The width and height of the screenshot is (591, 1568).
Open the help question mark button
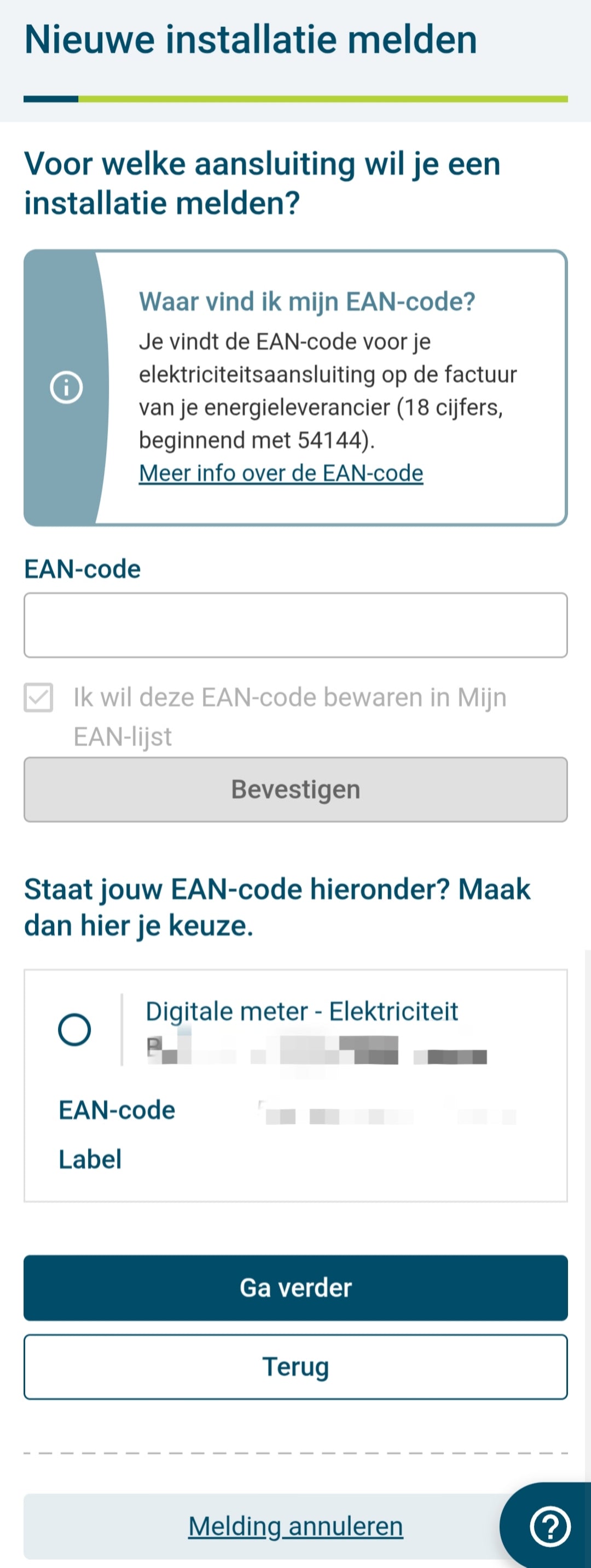[x=549, y=1526]
